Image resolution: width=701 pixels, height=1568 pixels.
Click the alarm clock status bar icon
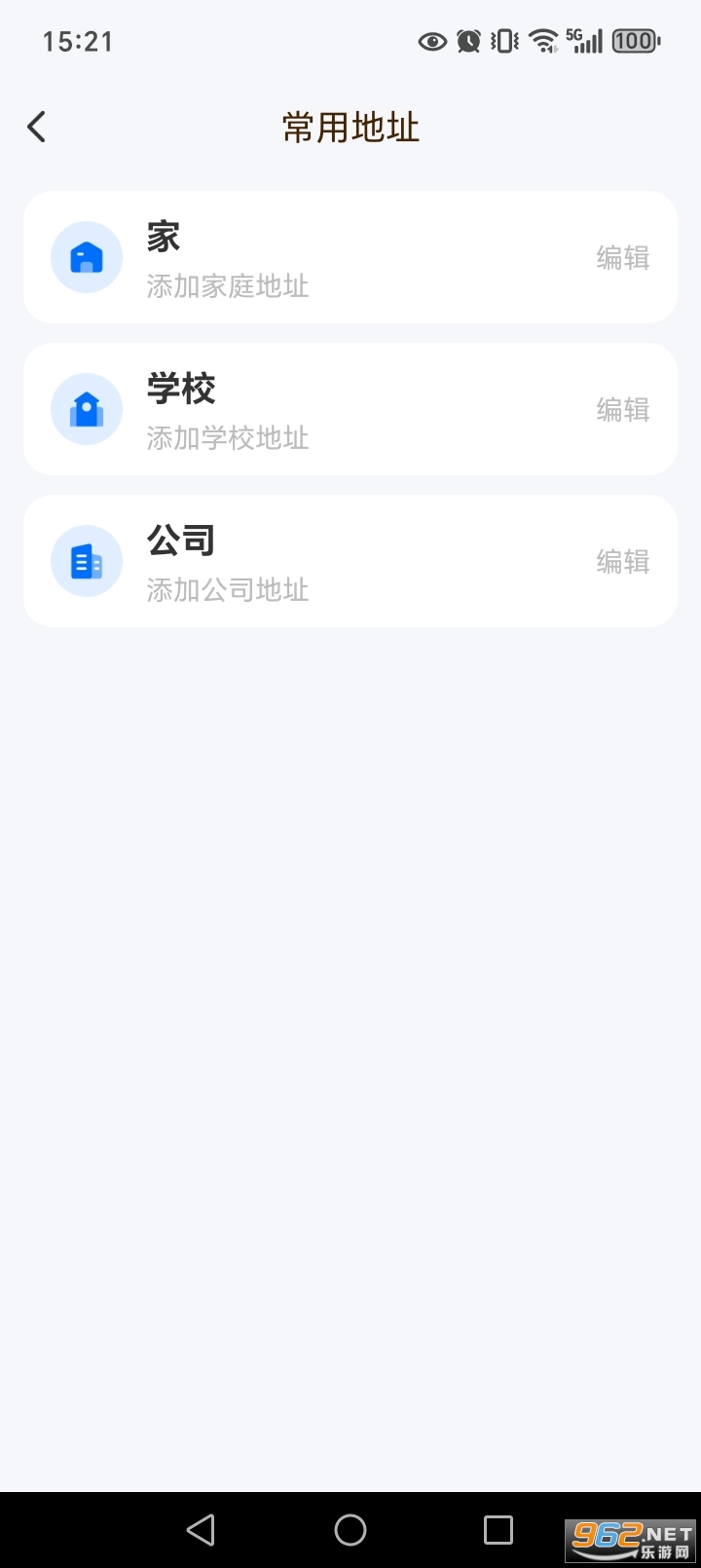click(467, 41)
